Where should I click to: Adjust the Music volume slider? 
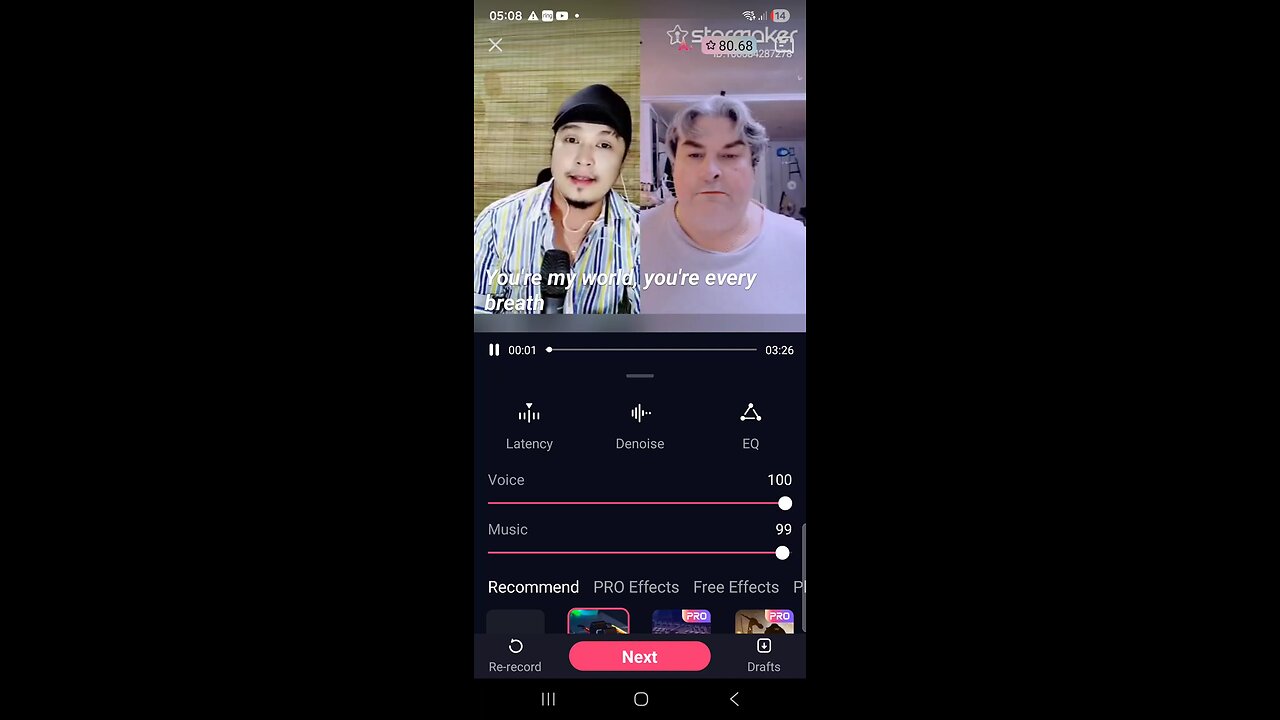782,553
